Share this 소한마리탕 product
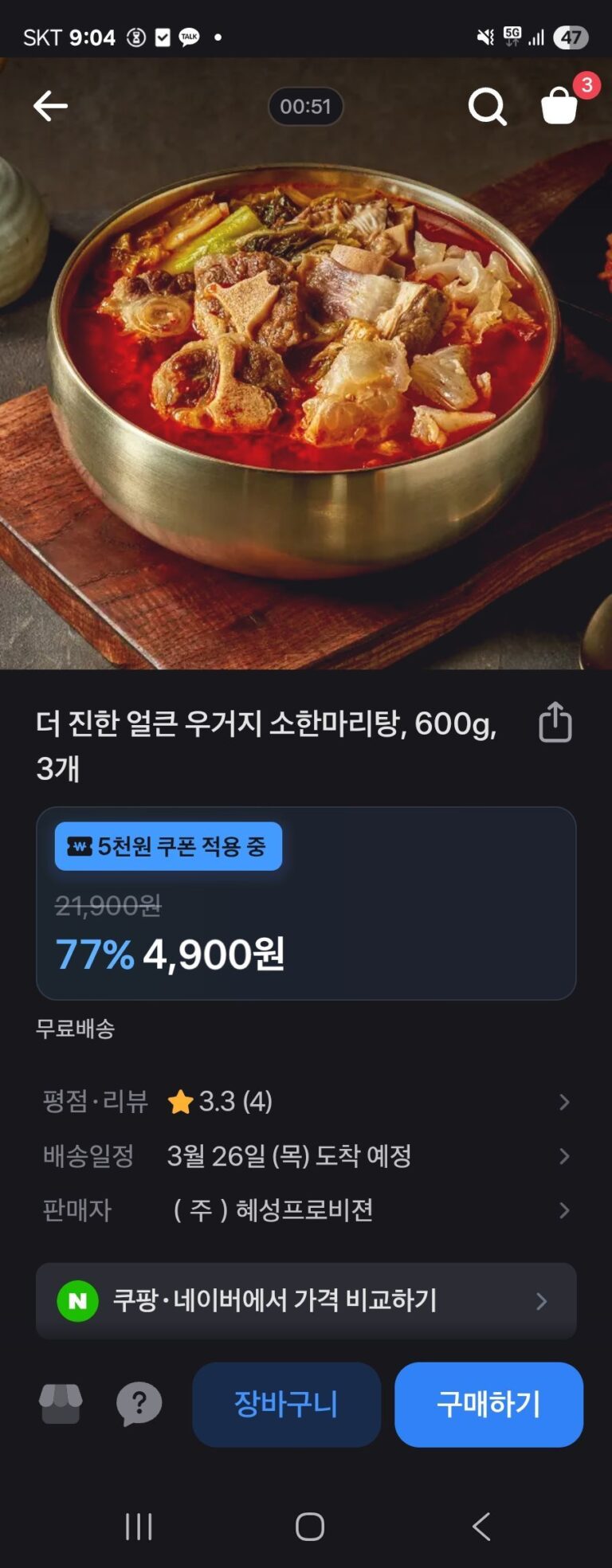 point(555,723)
